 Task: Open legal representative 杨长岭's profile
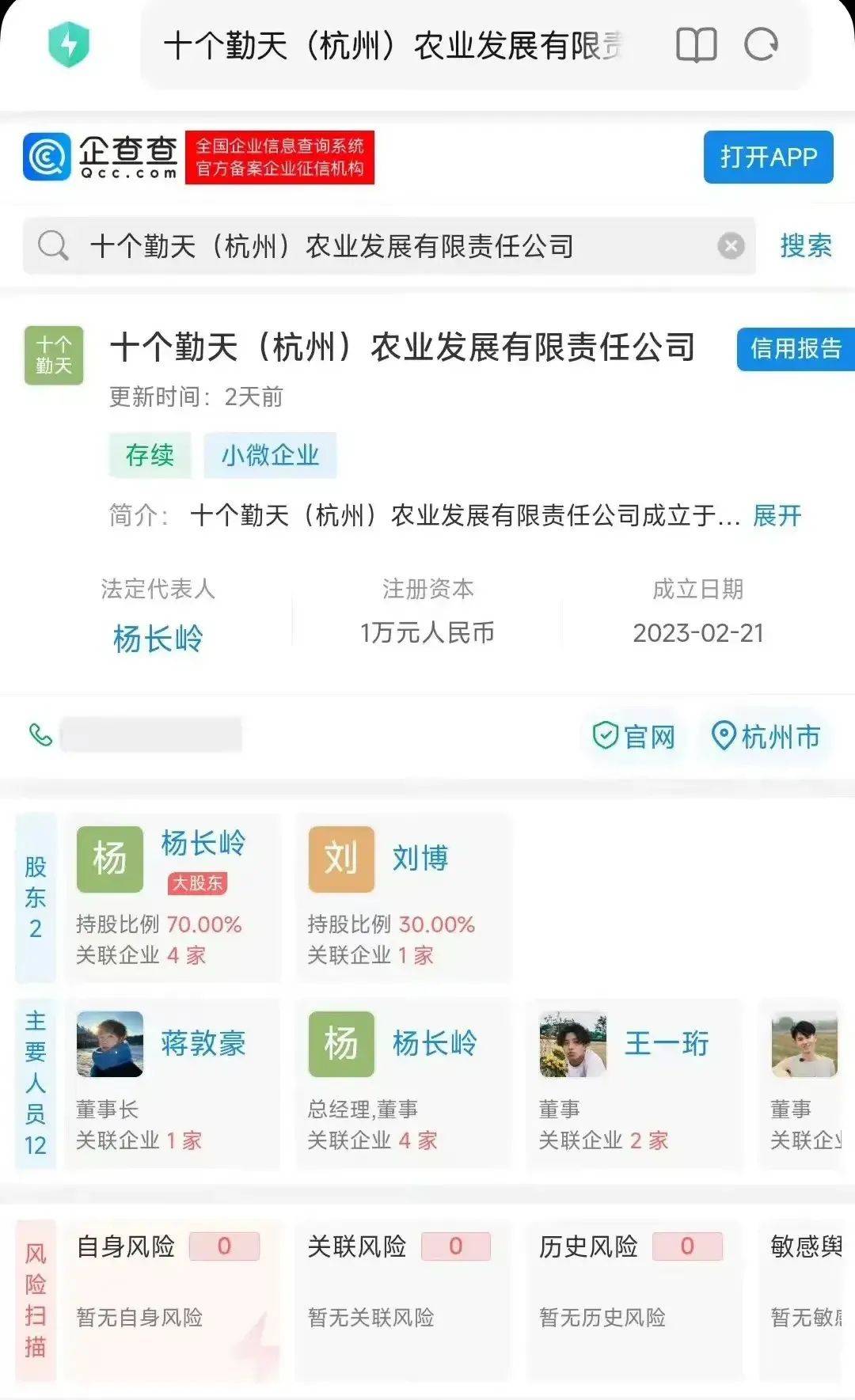[x=158, y=638]
